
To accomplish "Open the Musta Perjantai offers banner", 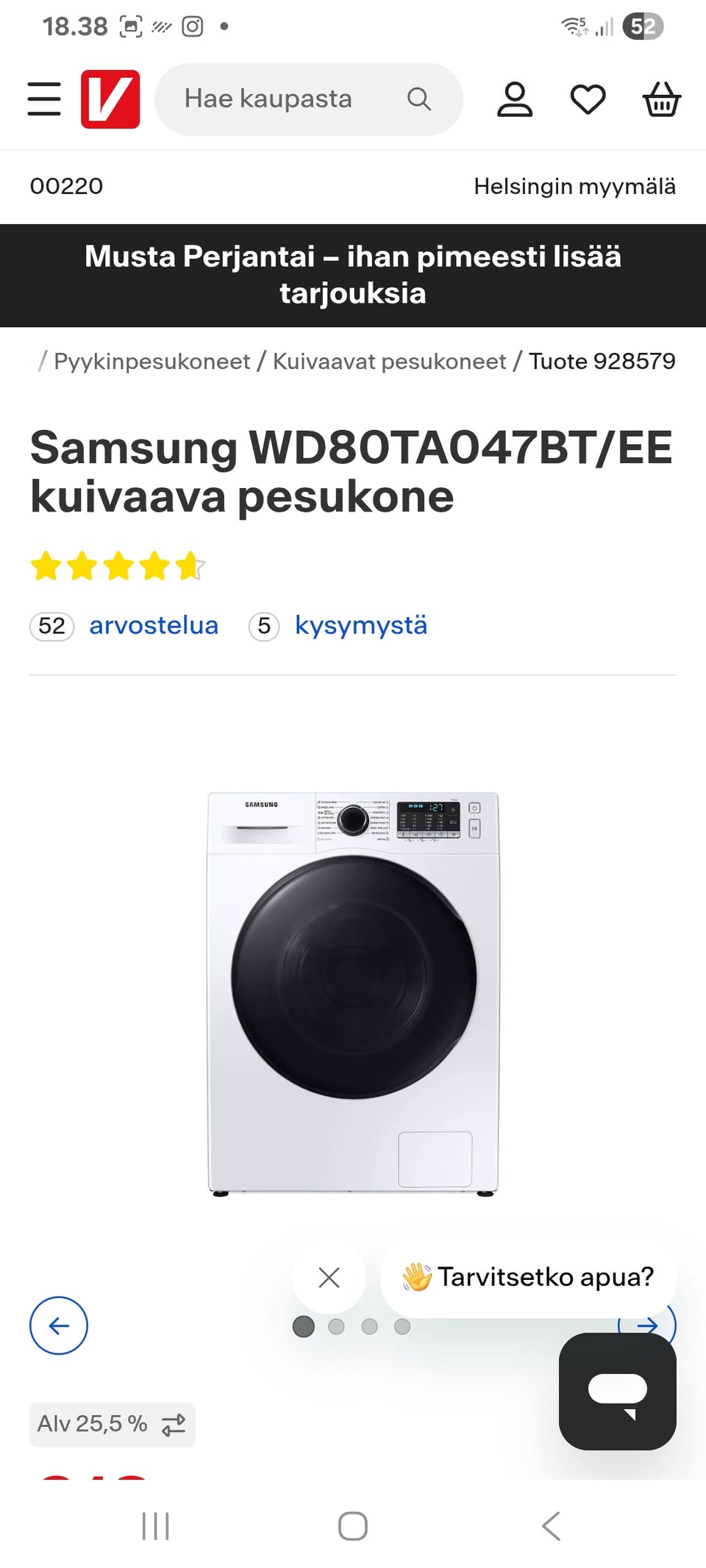I will click(353, 275).
